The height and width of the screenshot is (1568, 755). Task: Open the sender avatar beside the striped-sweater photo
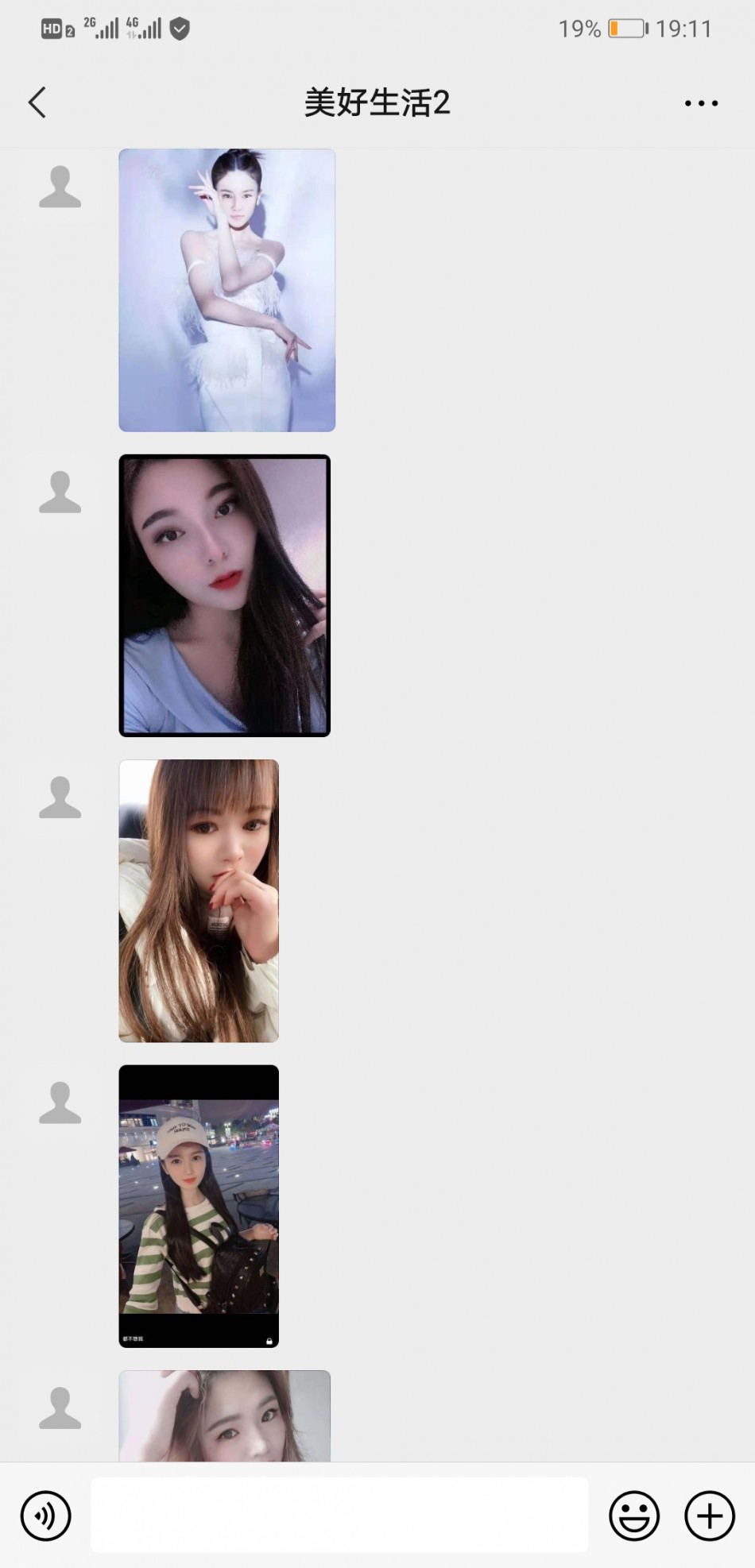[x=60, y=1103]
